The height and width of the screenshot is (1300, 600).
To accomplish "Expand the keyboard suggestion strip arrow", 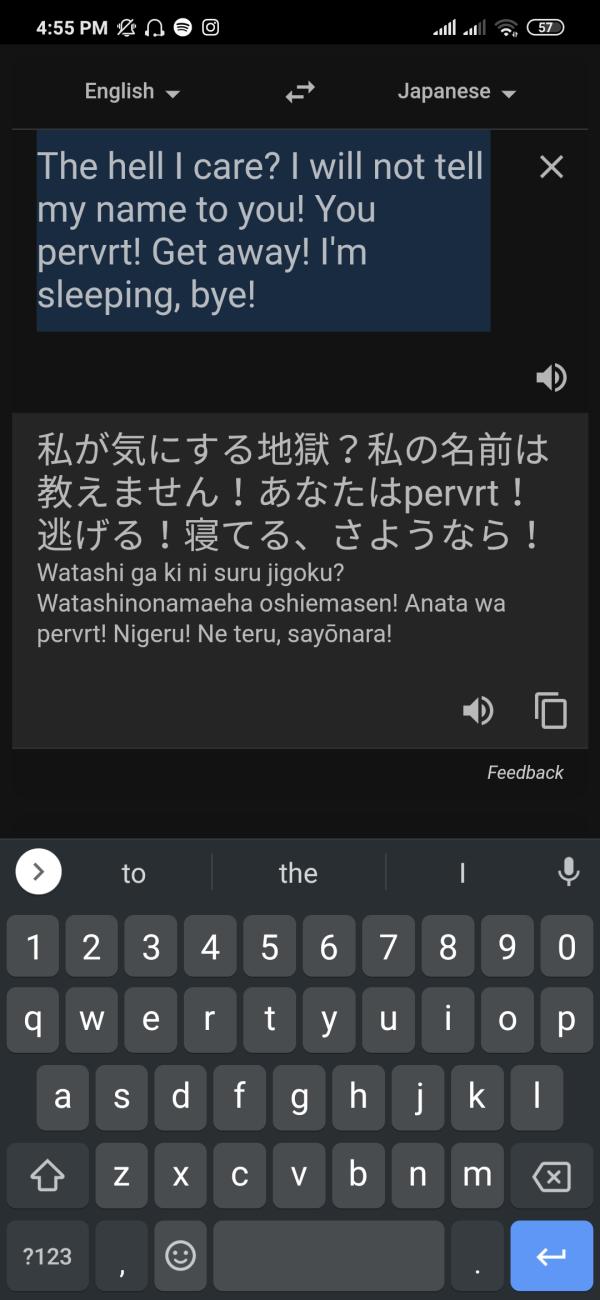I will pos(39,872).
